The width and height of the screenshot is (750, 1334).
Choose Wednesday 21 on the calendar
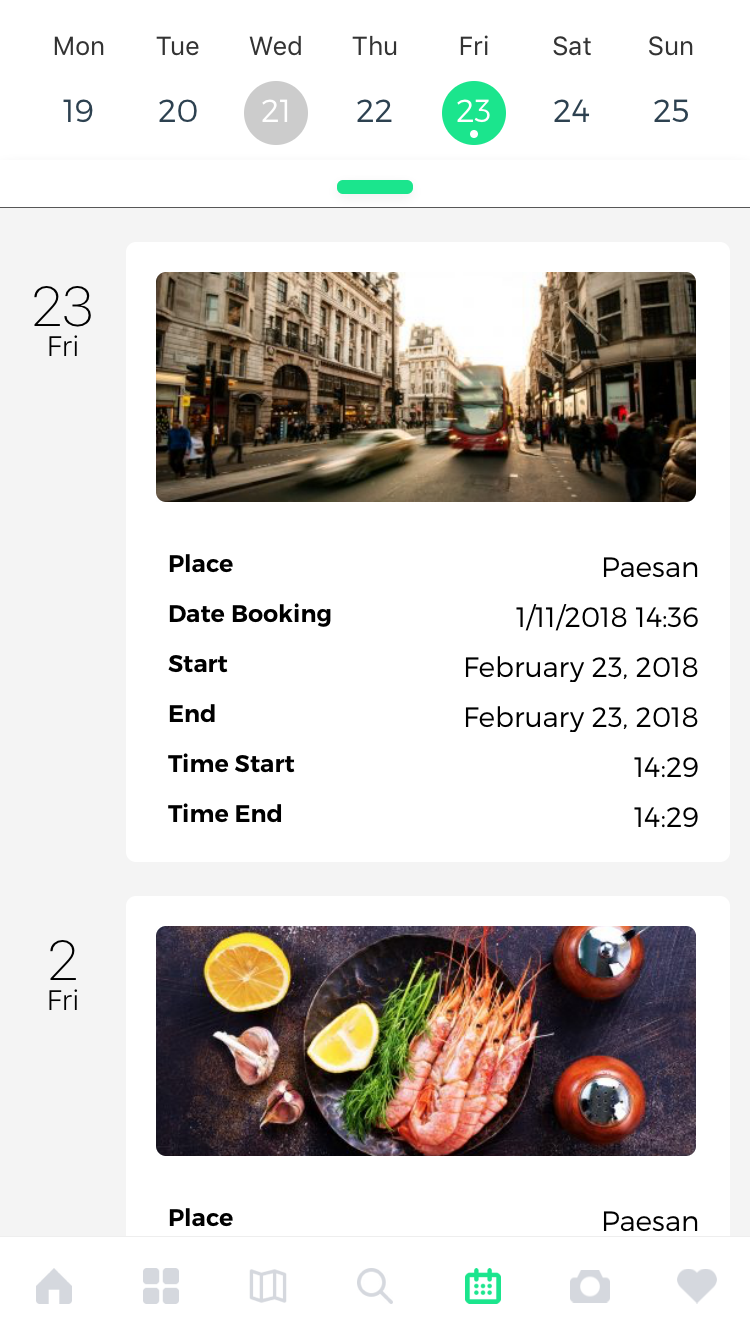coord(276,112)
